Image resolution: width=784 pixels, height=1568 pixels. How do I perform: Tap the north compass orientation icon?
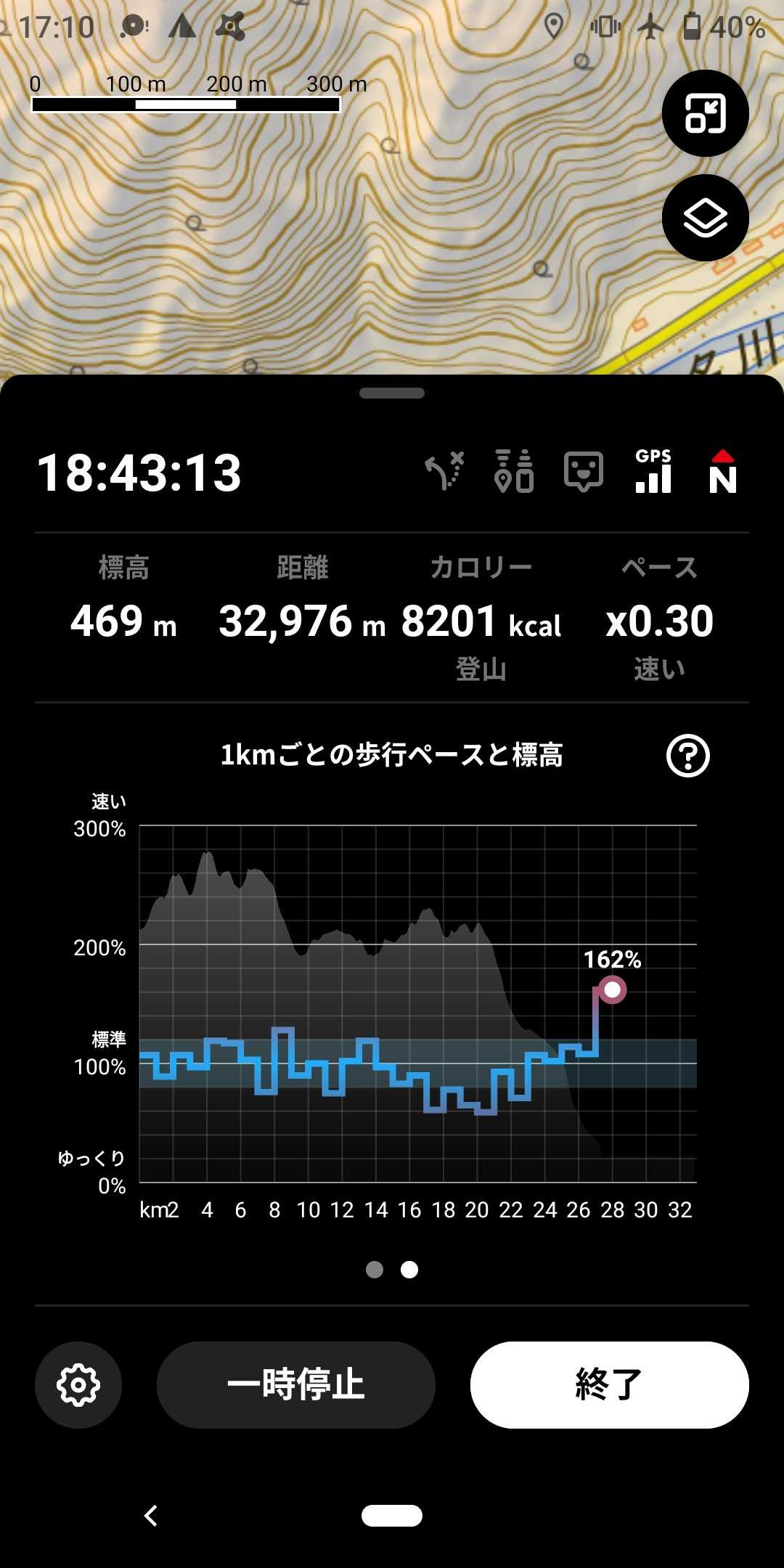pos(722,472)
